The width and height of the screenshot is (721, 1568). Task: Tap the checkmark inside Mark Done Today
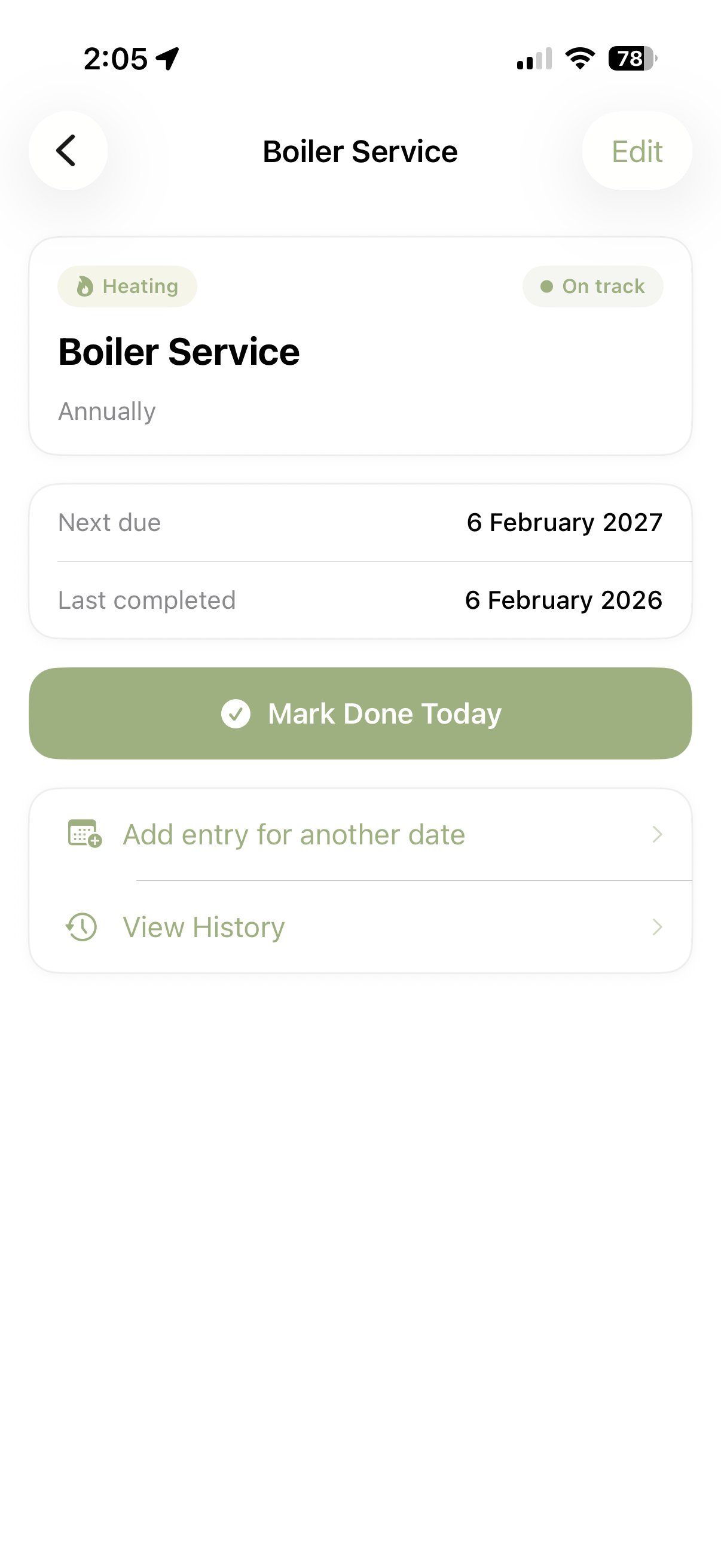[x=236, y=713]
